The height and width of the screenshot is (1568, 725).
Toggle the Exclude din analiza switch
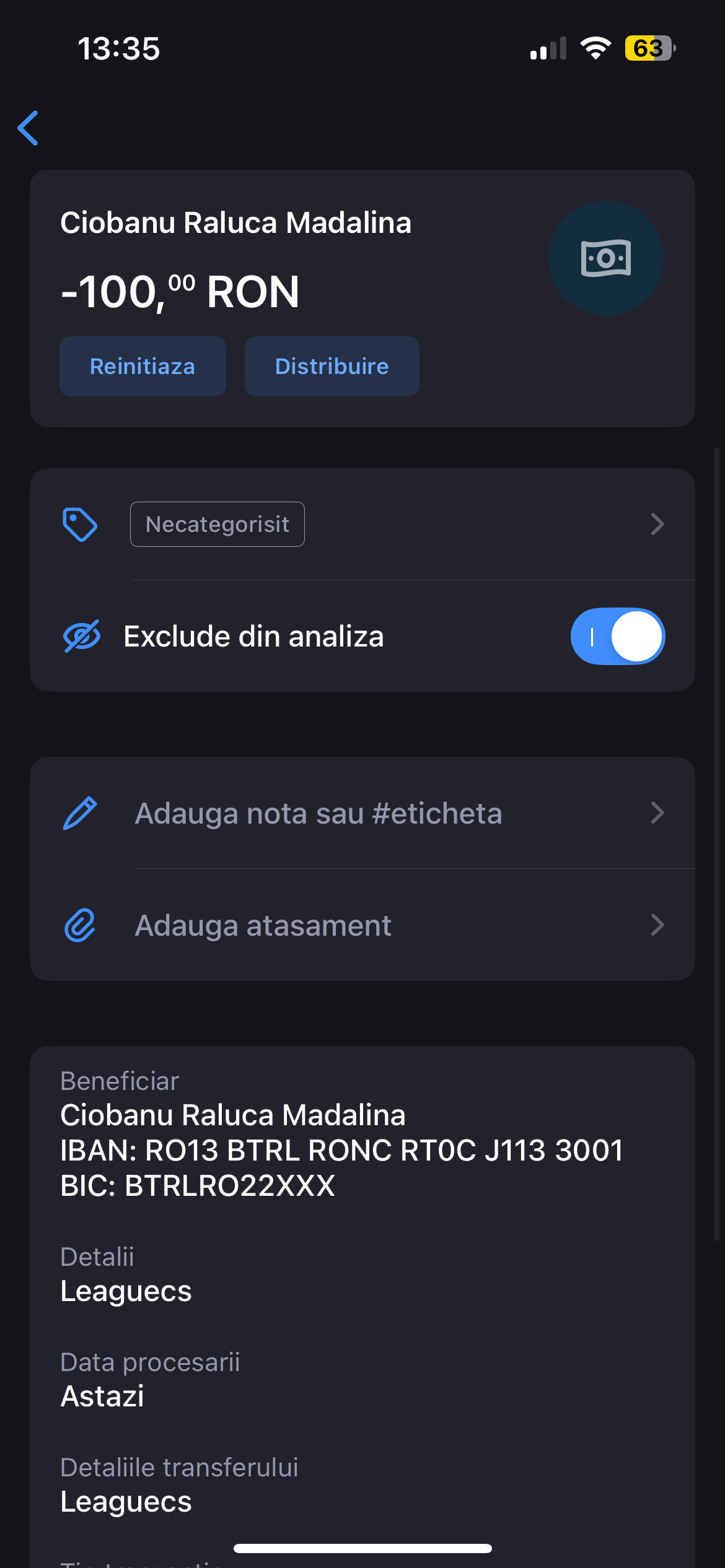(618, 636)
